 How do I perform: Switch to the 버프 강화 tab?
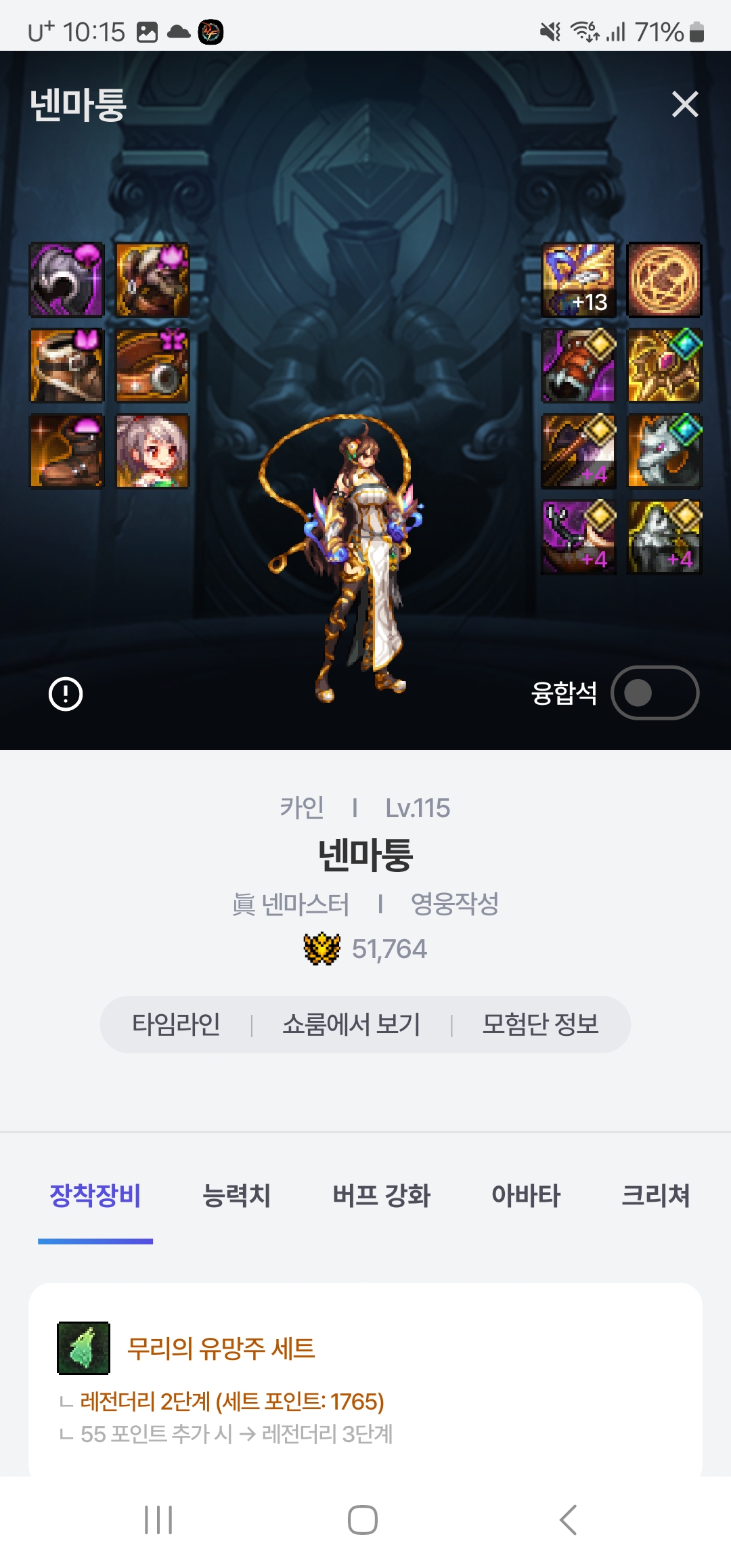(381, 1196)
